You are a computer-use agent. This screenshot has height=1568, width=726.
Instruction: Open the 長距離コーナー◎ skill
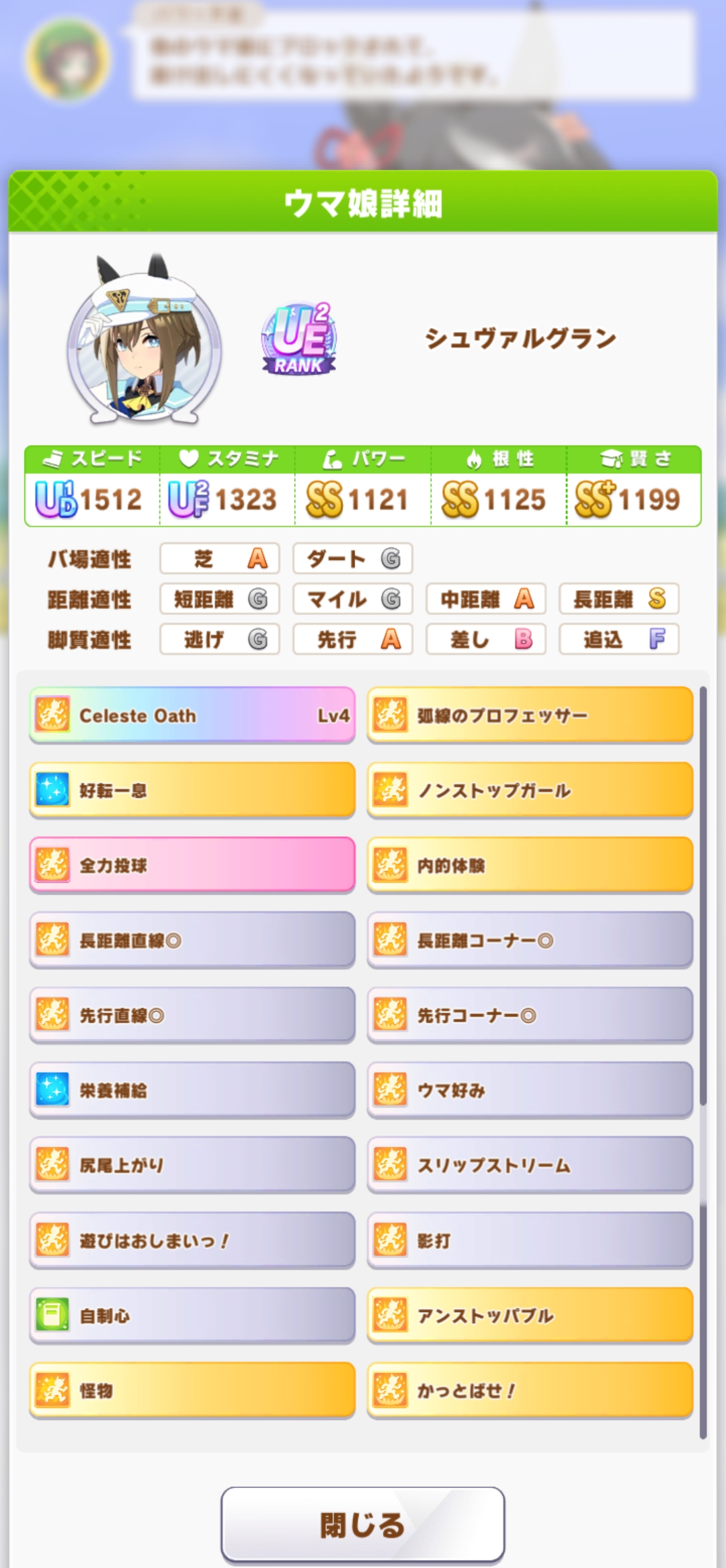point(530,940)
